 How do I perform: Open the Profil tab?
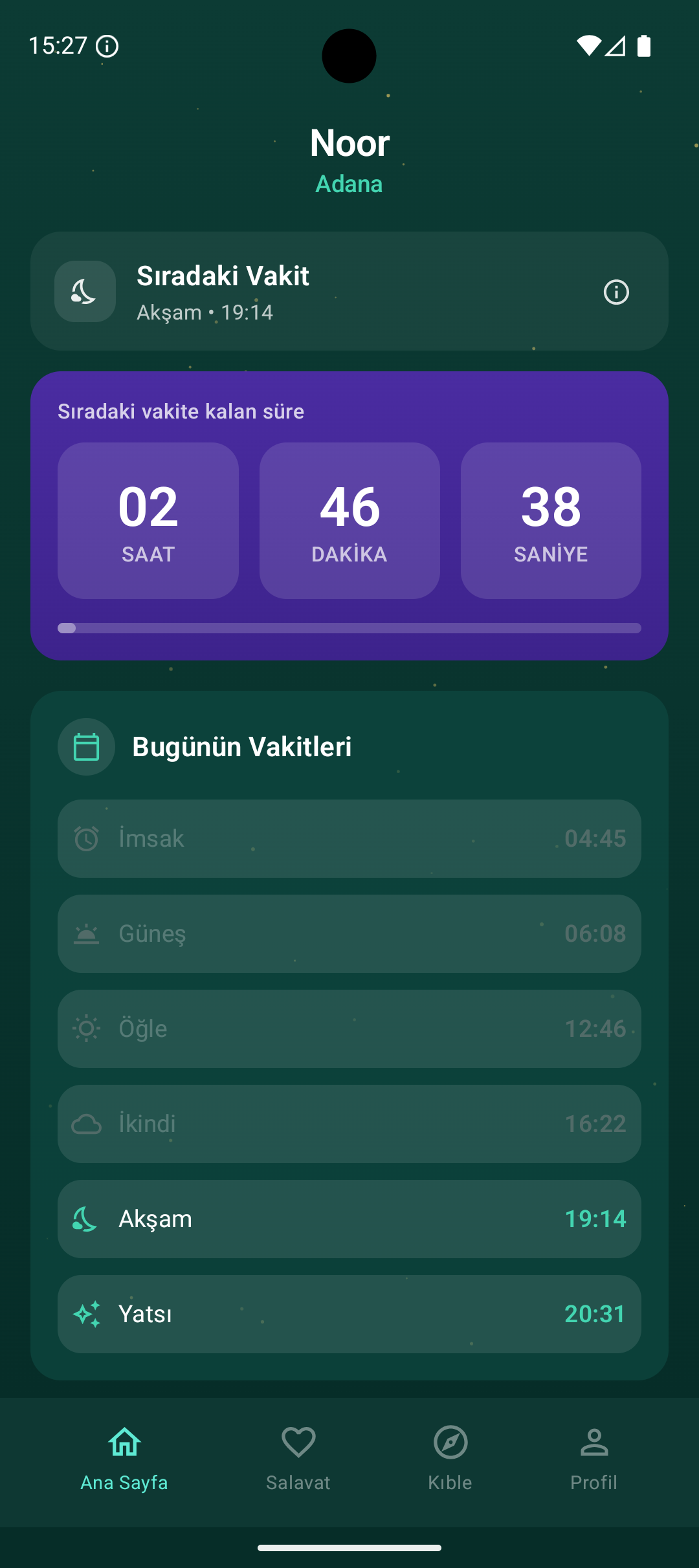click(594, 1459)
